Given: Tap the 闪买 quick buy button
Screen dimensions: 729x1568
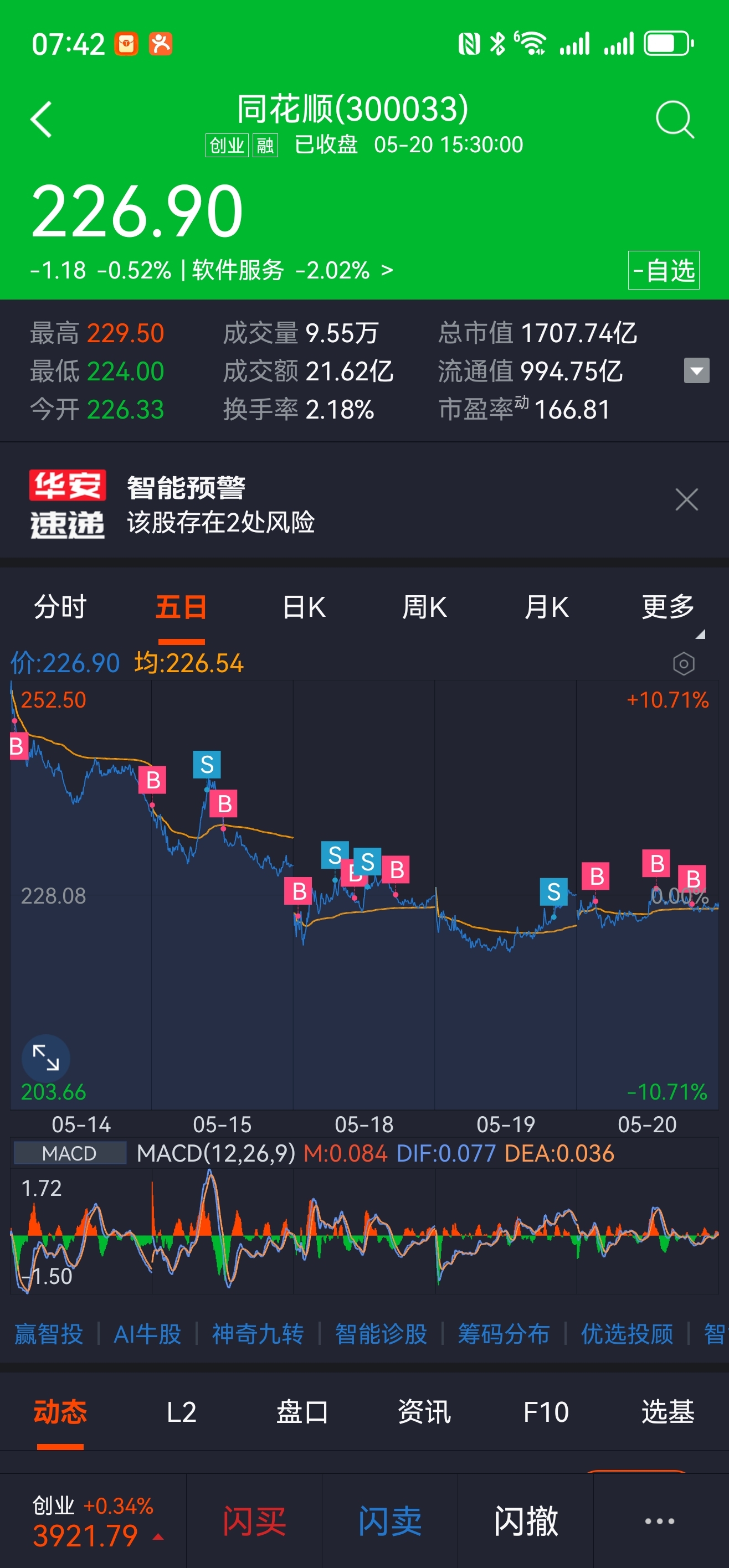Looking at the screenshot, I should pyautogui.click(x=254, y=1521).
